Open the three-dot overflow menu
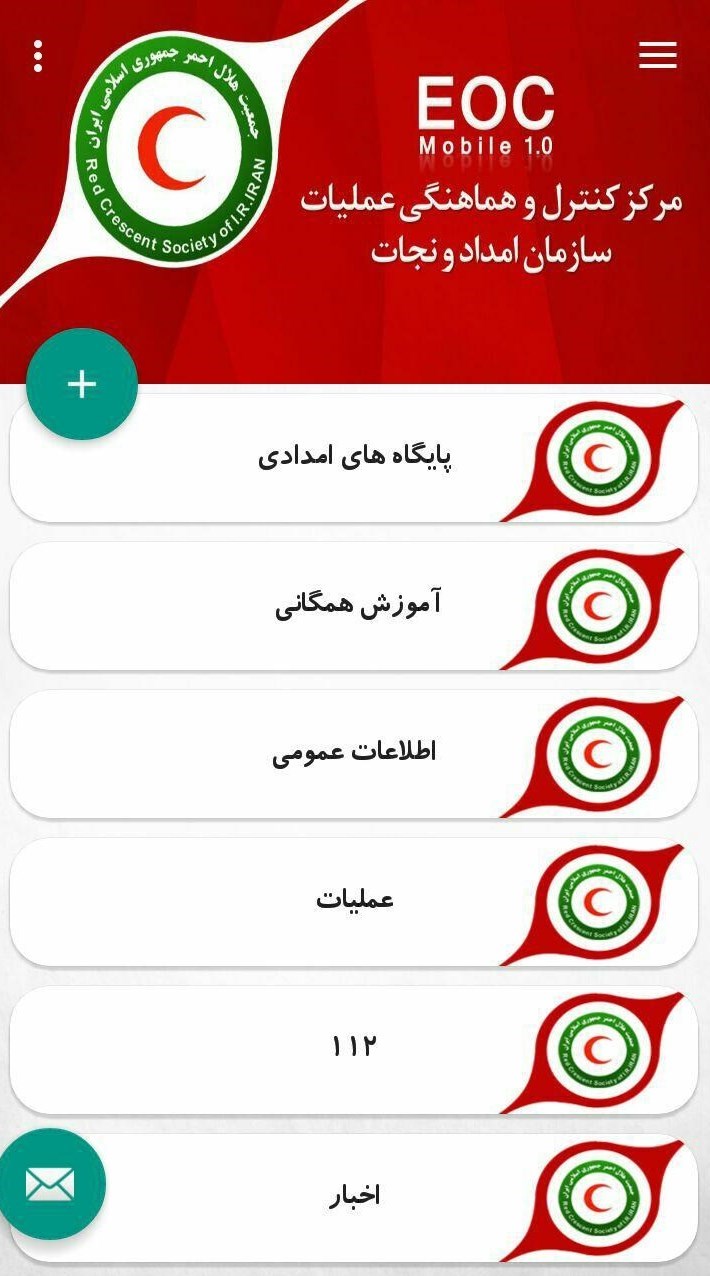The height and width of the screenshot is (1276, 710). 38,57
